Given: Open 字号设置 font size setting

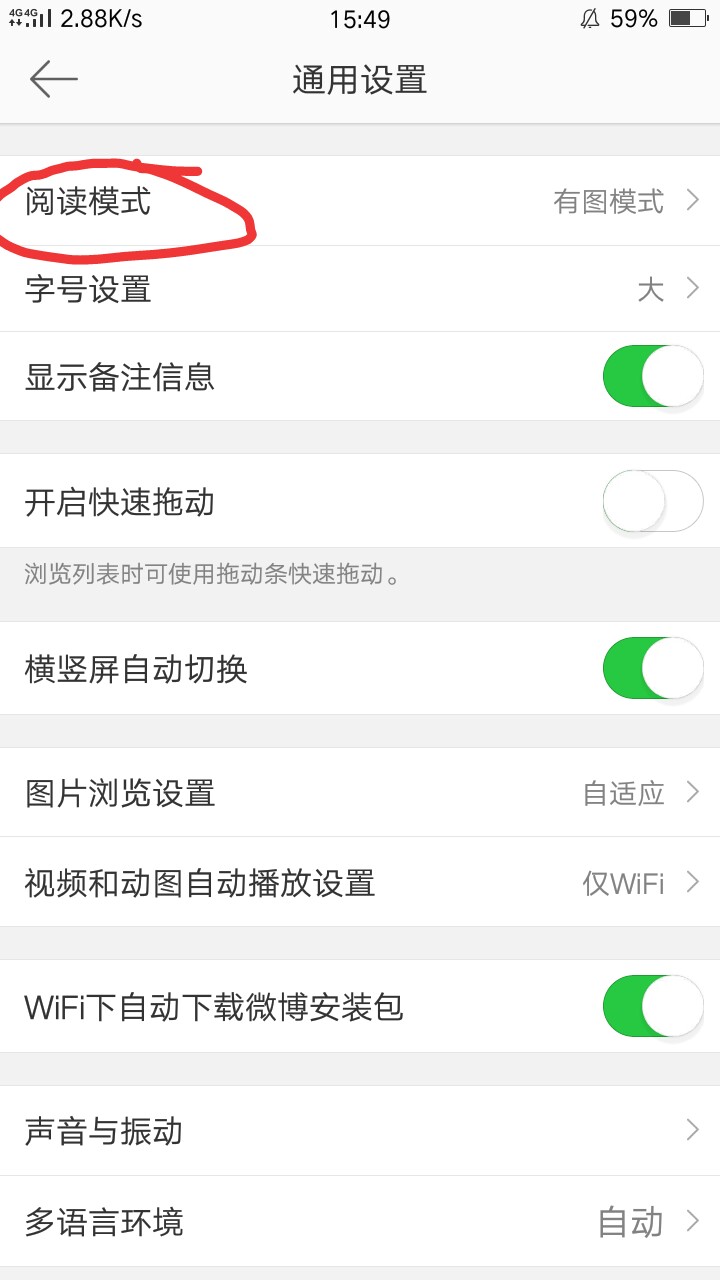Looking at the screenshot, I should [x=360, y=290].
